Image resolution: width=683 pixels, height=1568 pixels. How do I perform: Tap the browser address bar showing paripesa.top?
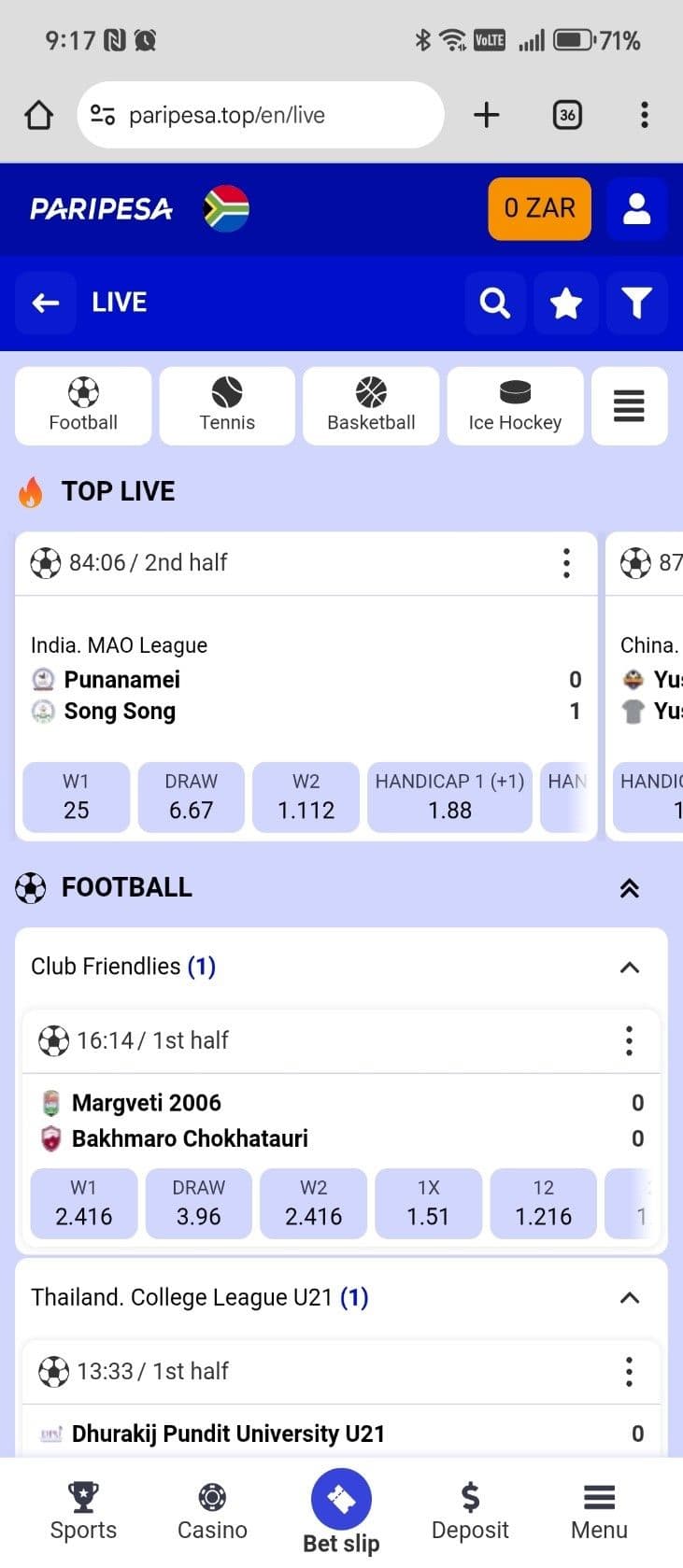coord(260,115)
